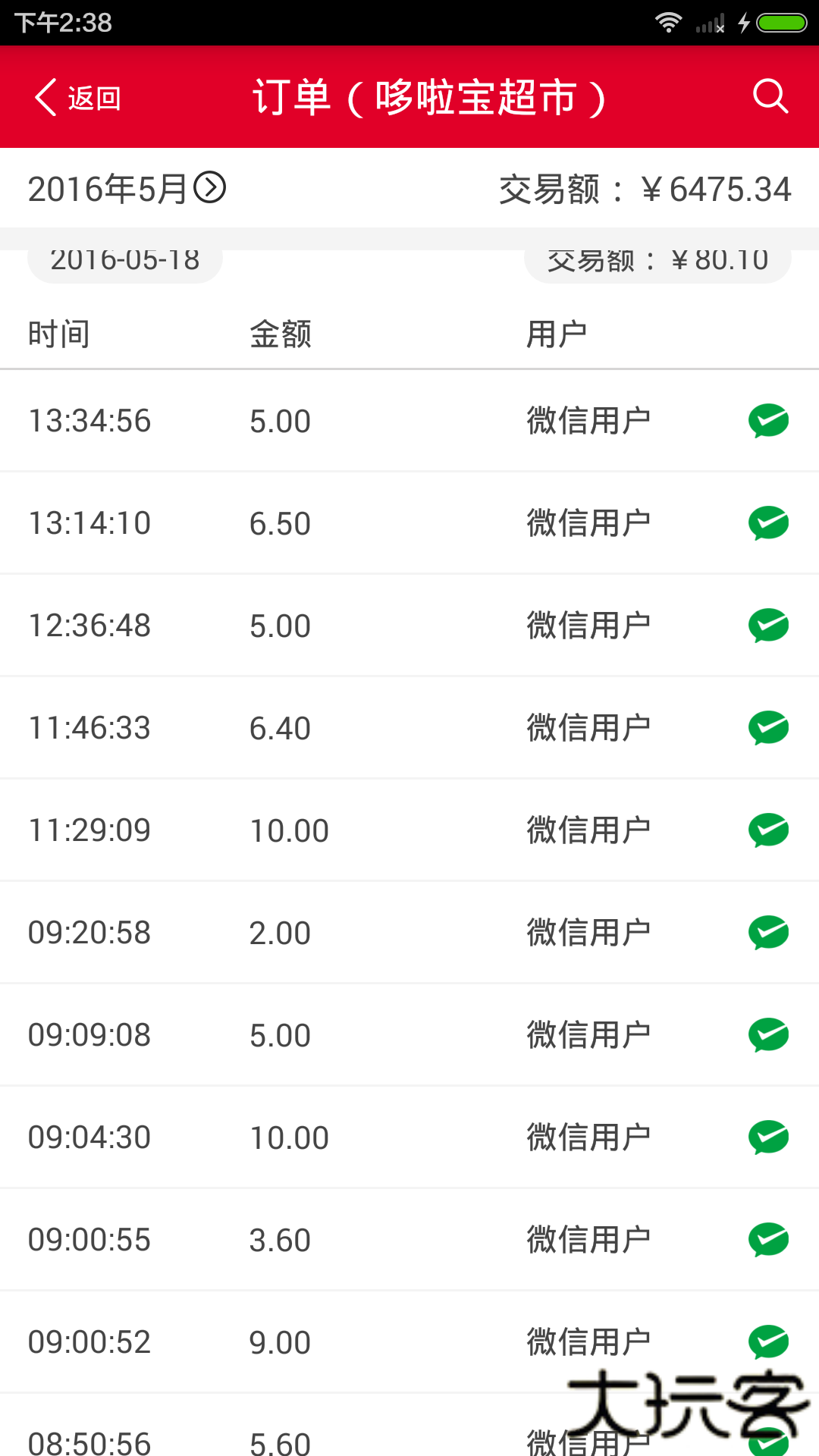Click WeChat icon on 11:46:33 order row
This screenshot has width=819, height=1456.
point(768,726)
